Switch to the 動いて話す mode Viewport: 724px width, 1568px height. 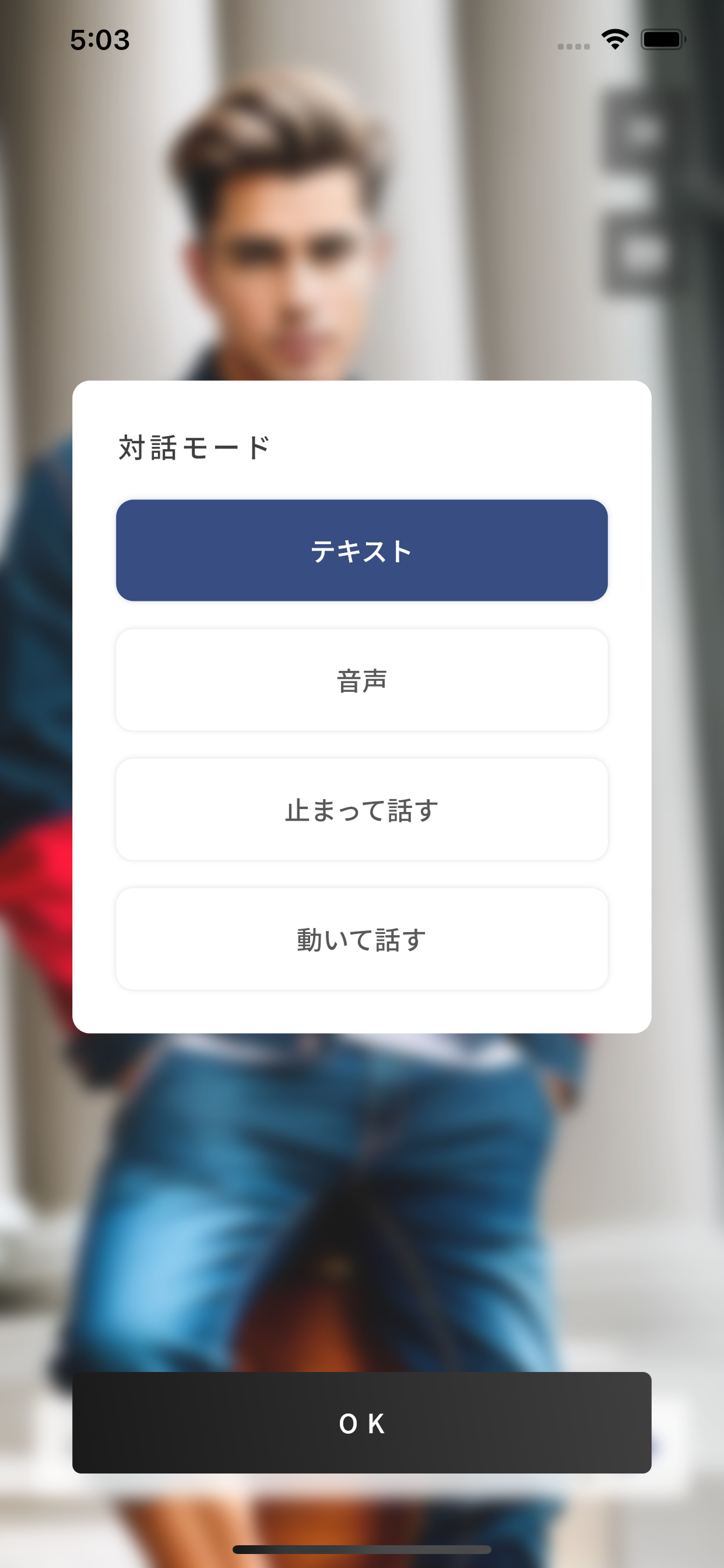point(361,939)
